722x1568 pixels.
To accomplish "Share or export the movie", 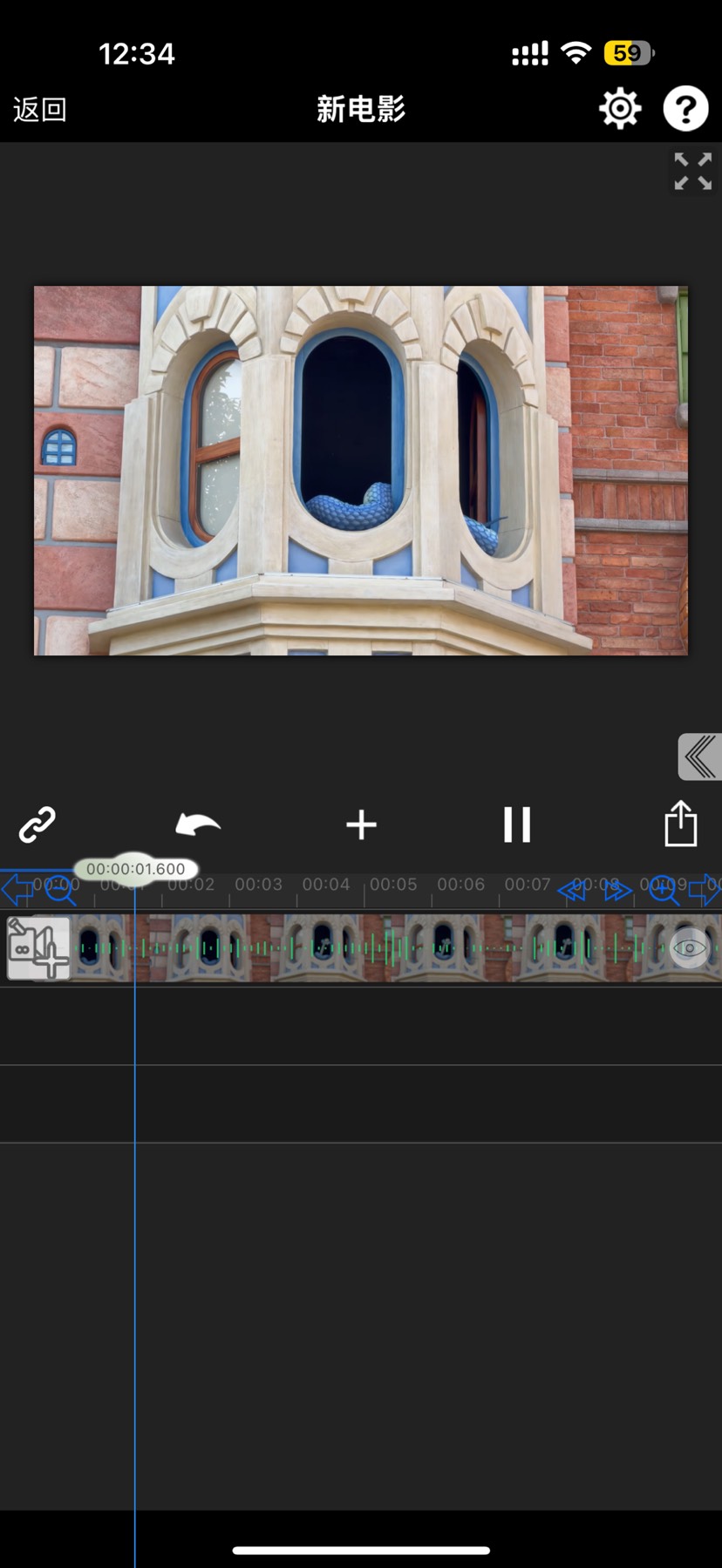I will 680,825.
